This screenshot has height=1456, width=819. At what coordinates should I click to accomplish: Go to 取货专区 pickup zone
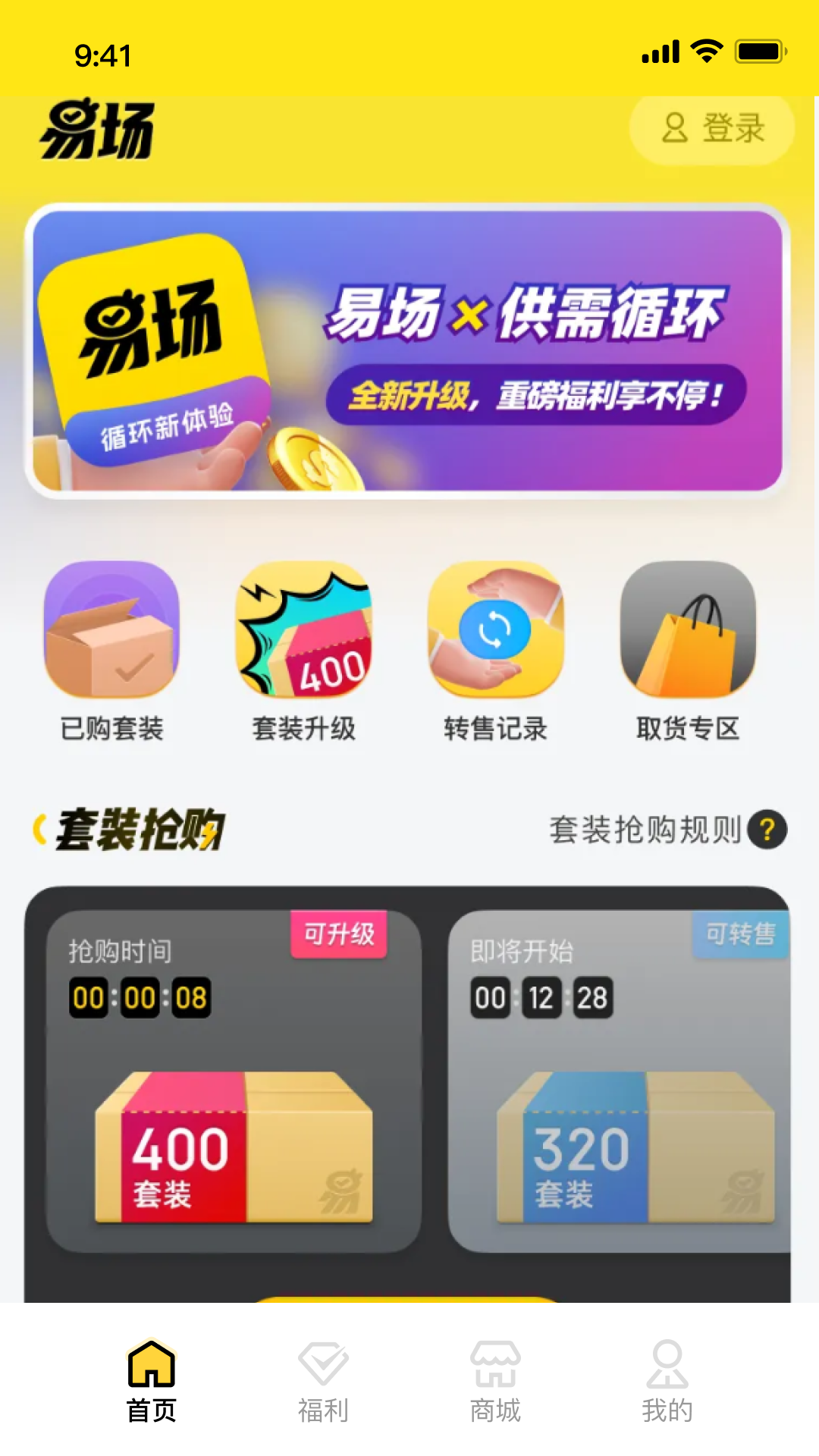tap(687, 651)
